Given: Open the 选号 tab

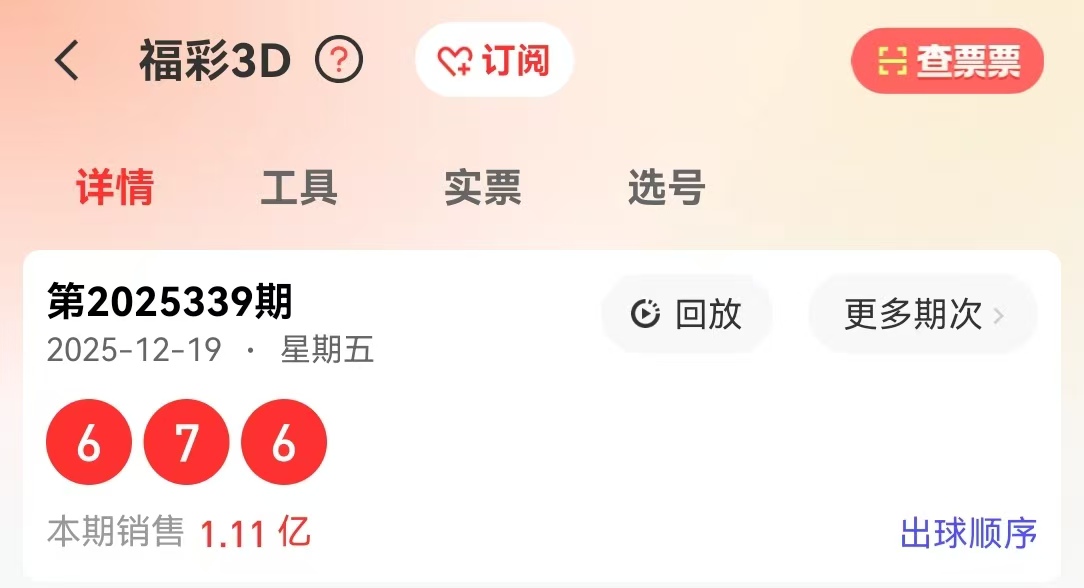Looking at the screenshot, I should (x=667, y=187).
